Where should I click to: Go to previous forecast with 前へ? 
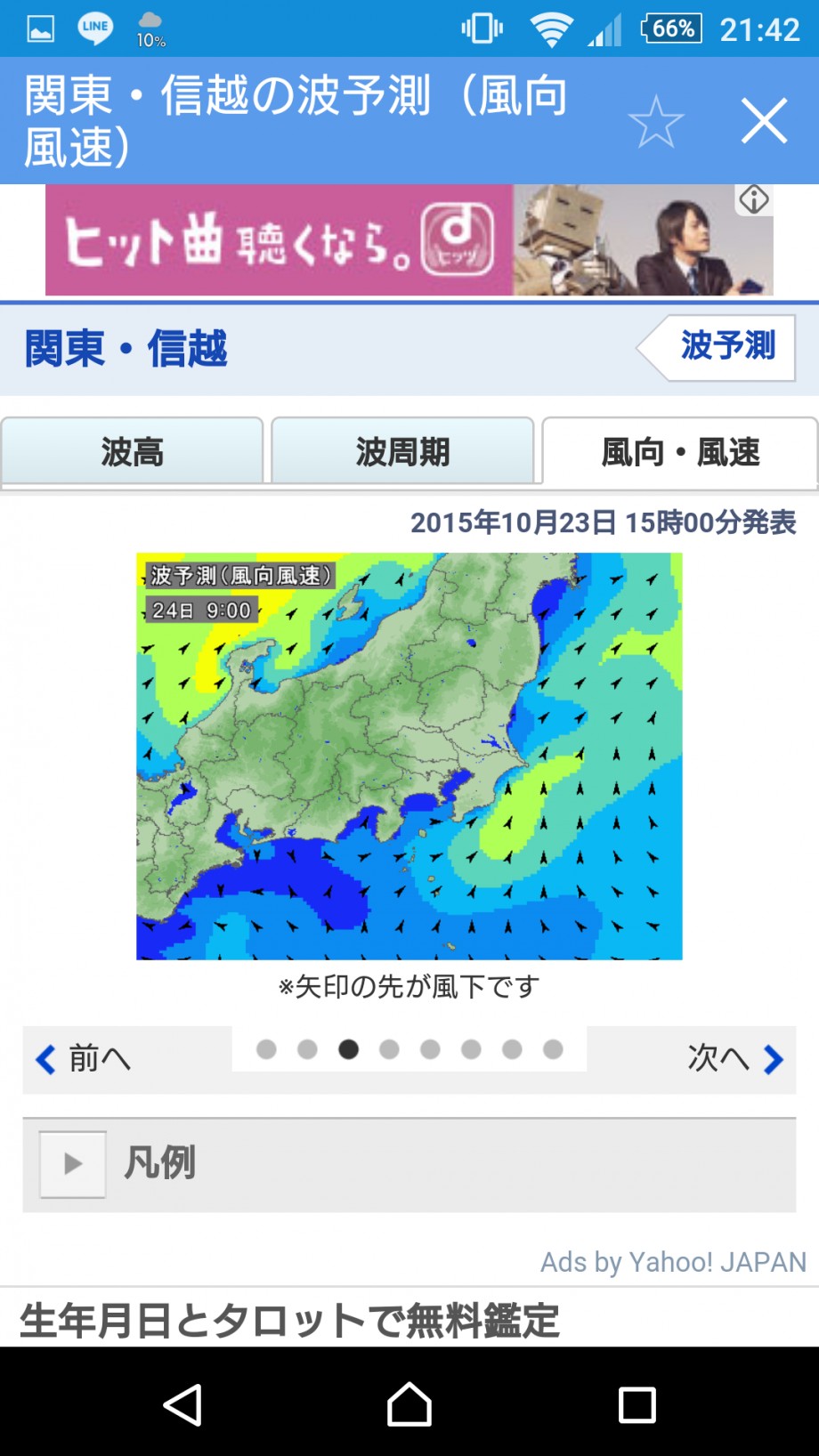tap(84, 1059)
